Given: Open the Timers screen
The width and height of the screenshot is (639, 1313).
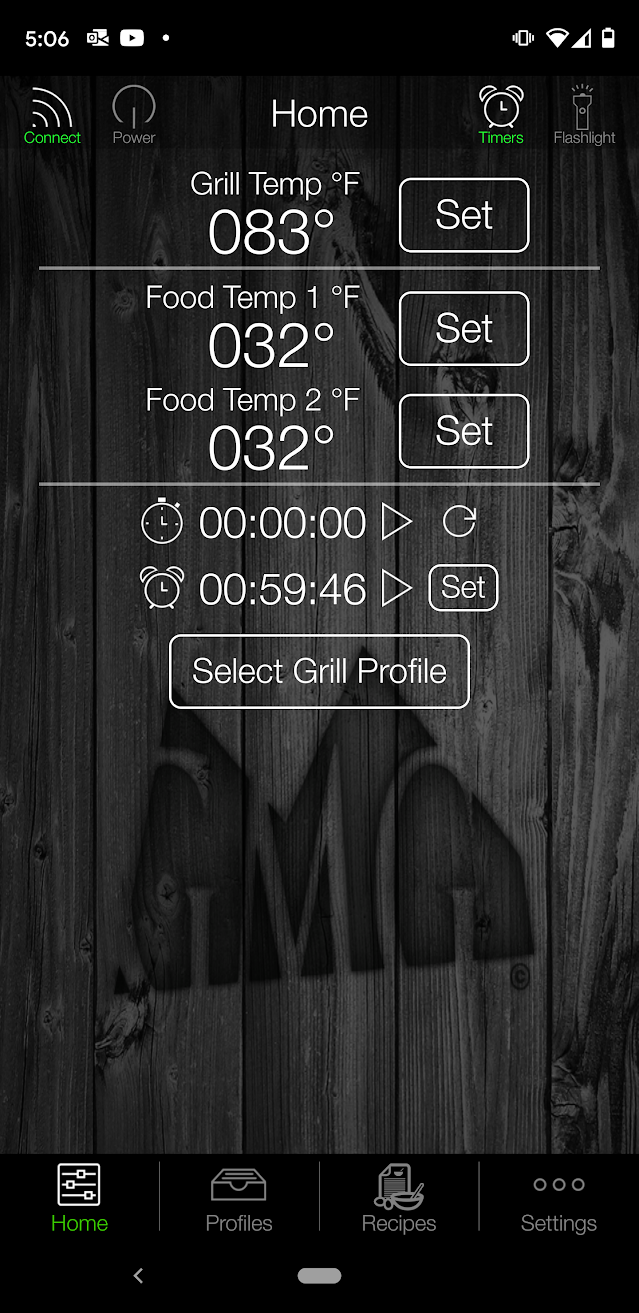Looking at the screenshot, I should pyautogui.click(x=501, y=115).
